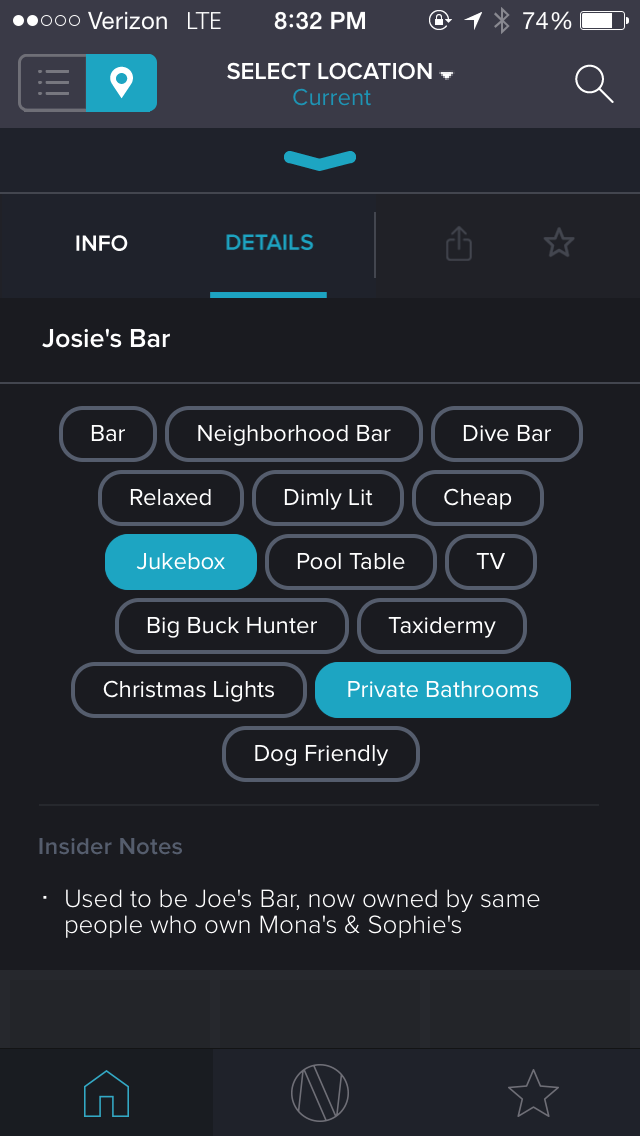Tap the Dimly Lit chip

pos(328,498)
